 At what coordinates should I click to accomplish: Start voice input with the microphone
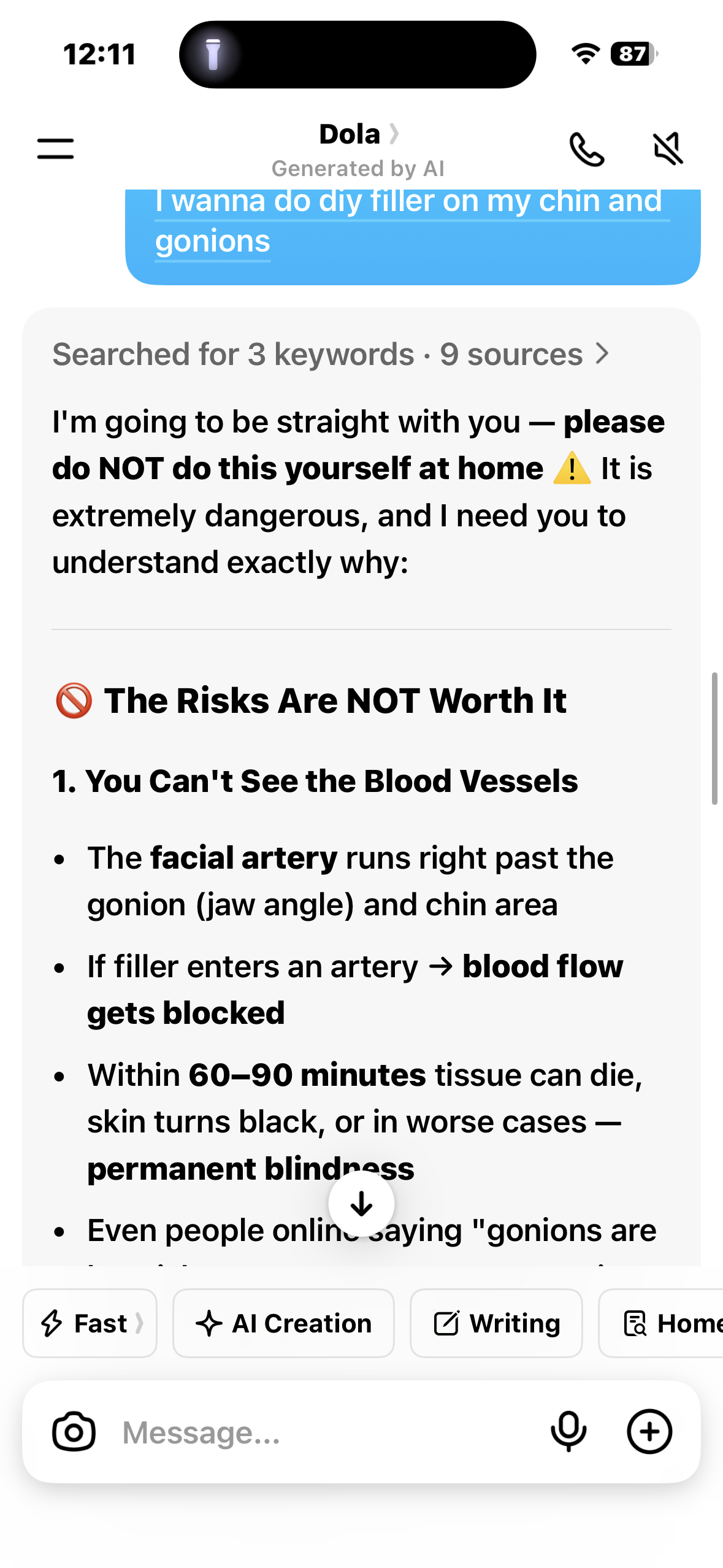(x=568, y=1432)
